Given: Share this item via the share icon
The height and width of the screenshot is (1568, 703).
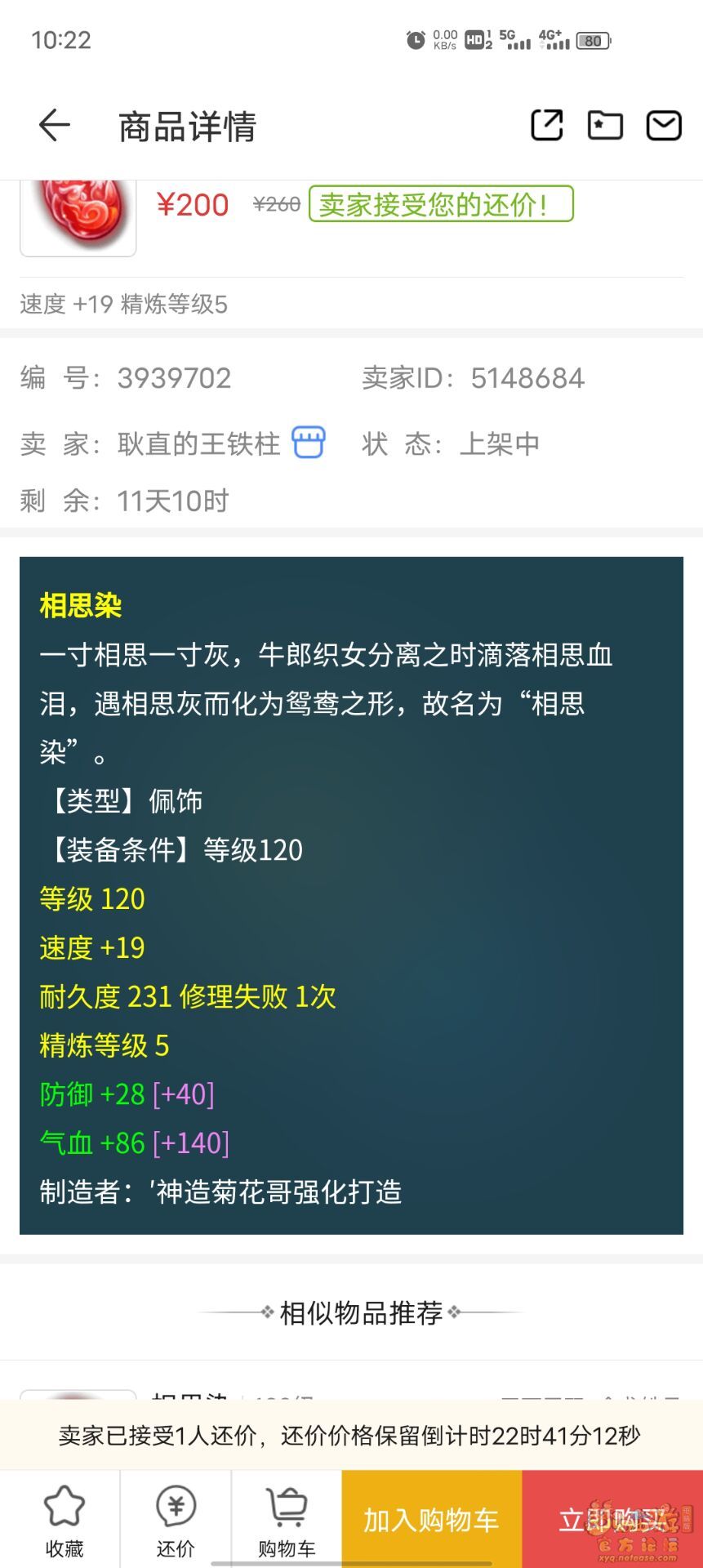Looking at the screenshot, I should (546, 126).
